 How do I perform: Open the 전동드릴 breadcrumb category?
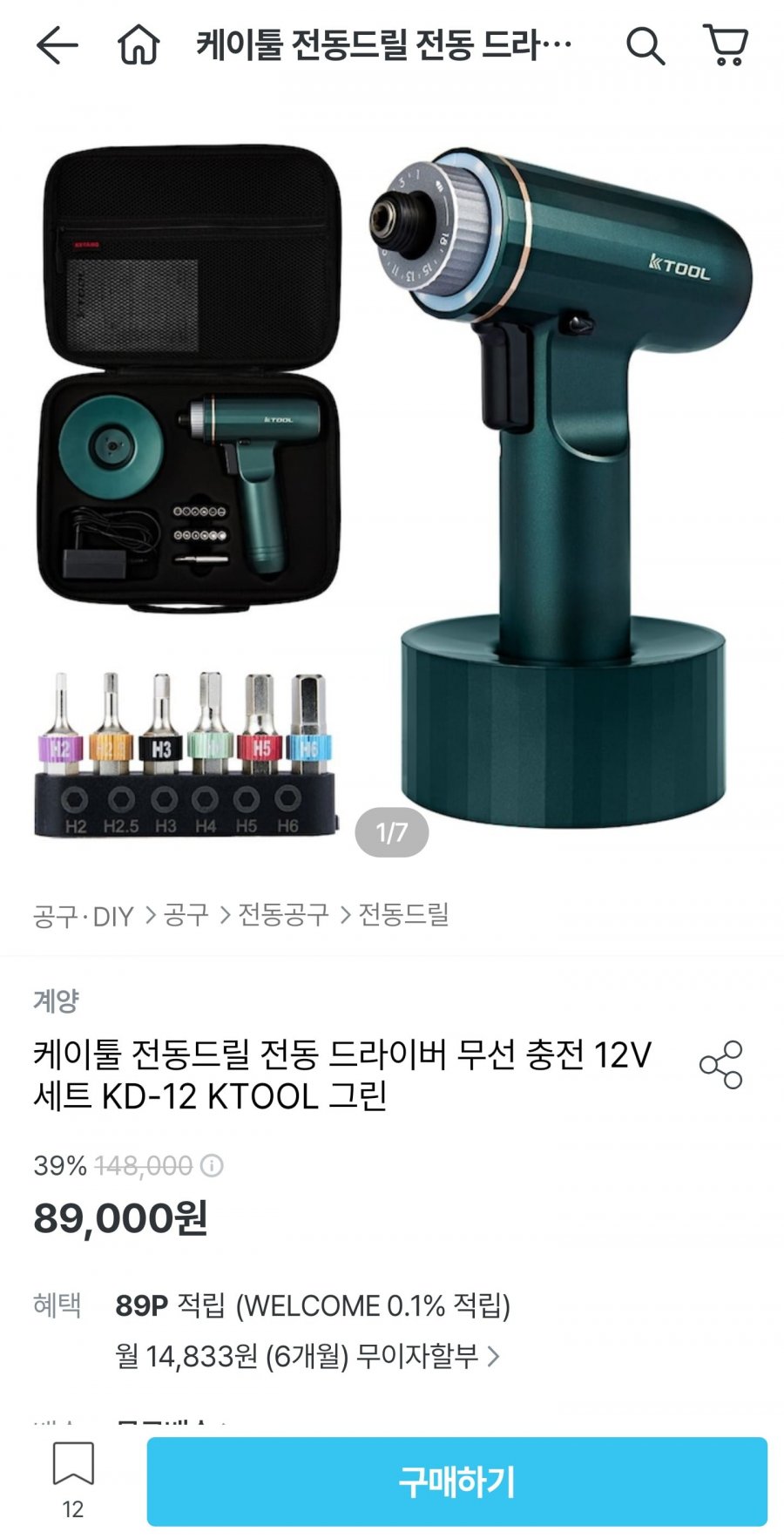tap(404, 916)
